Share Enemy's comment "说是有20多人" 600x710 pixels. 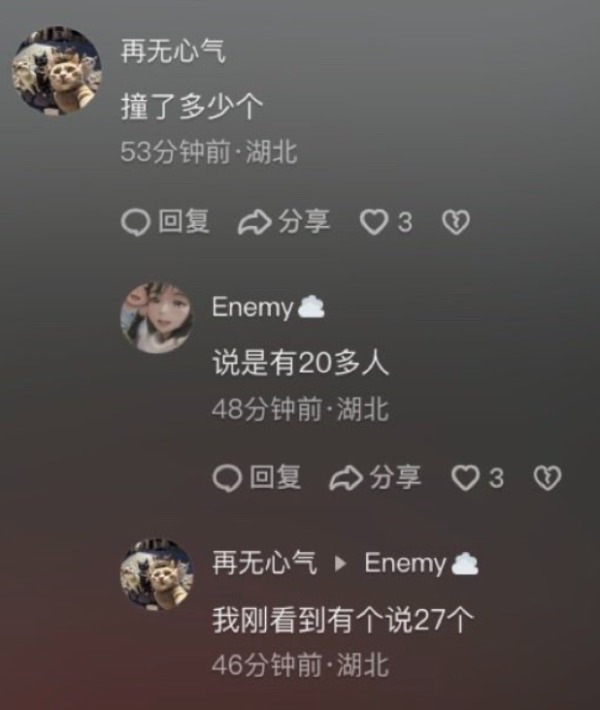tap(376, 479)
